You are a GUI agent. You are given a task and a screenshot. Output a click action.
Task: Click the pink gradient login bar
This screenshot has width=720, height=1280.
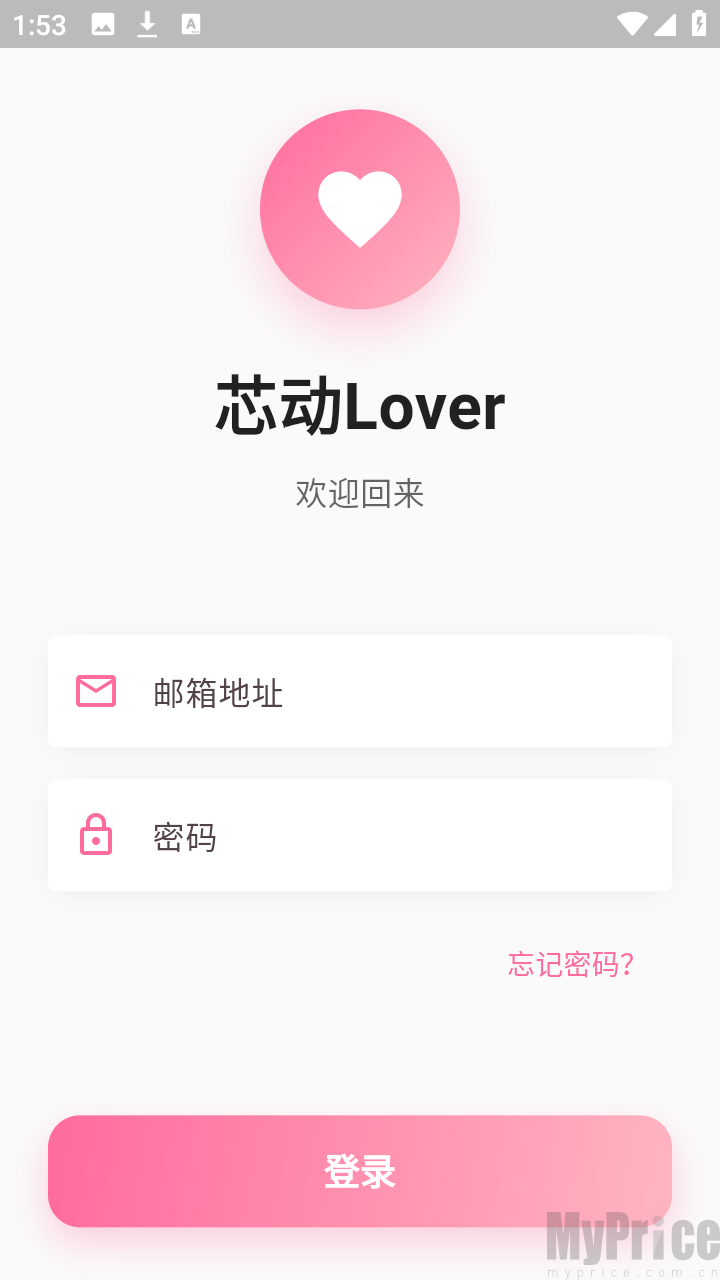click(x=360, y=1170)
